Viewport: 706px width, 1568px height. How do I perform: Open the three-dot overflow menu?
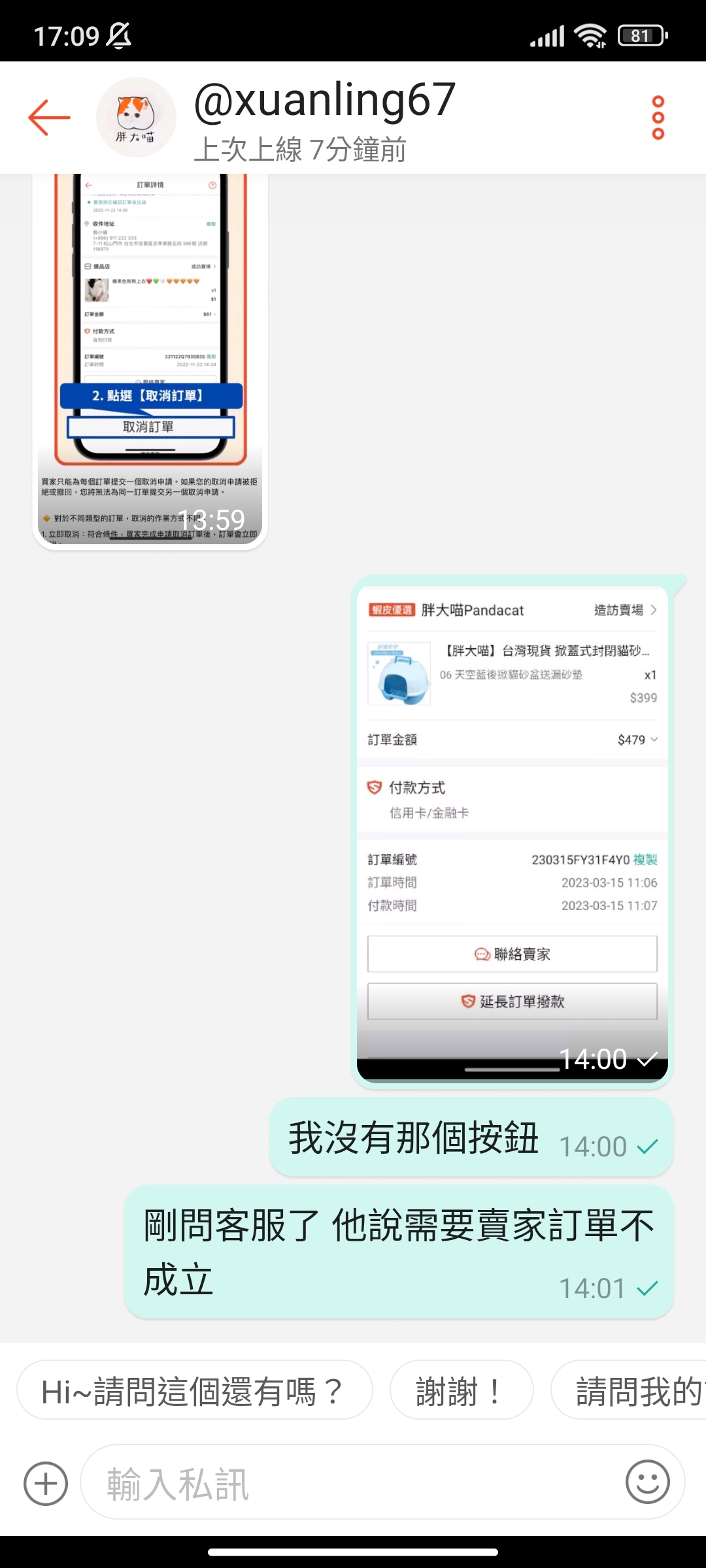coord(658,118)
